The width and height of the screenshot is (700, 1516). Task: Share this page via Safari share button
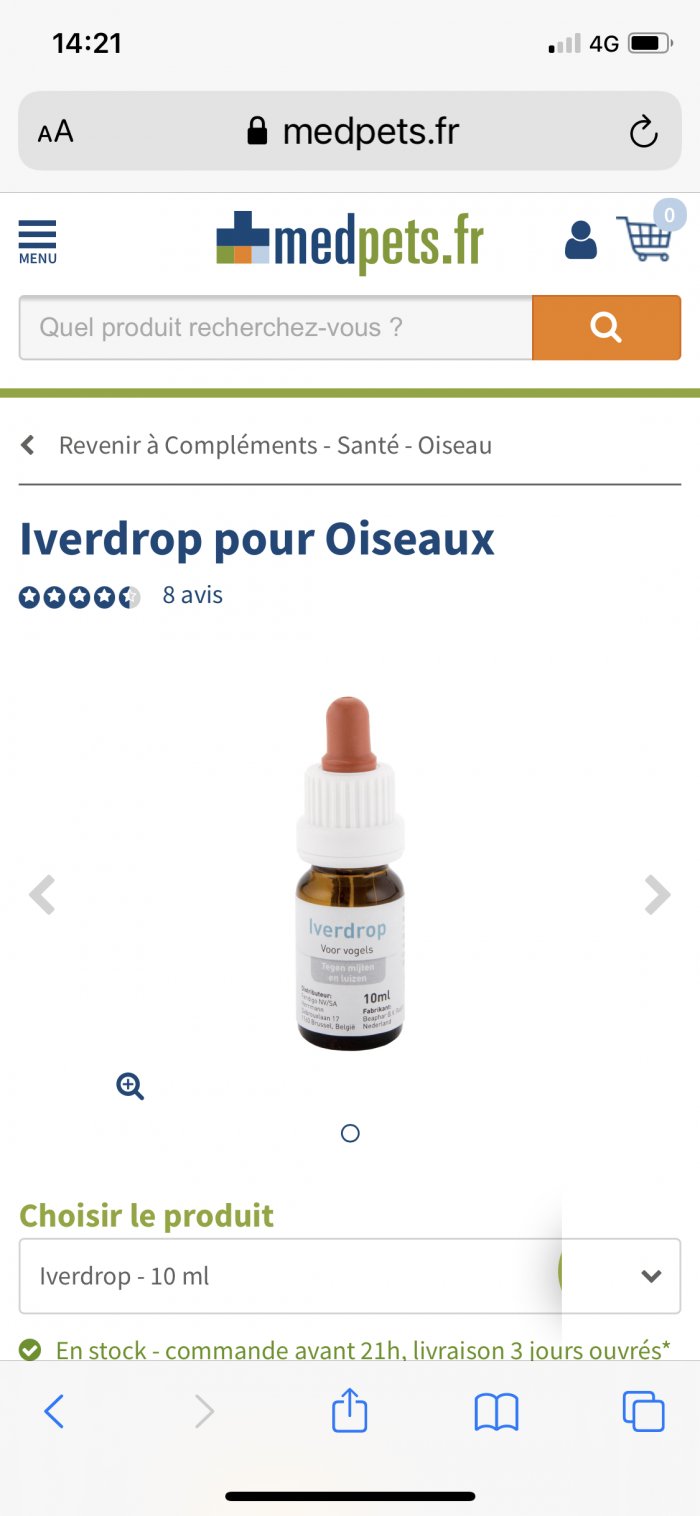click(x=349, y=1410)
